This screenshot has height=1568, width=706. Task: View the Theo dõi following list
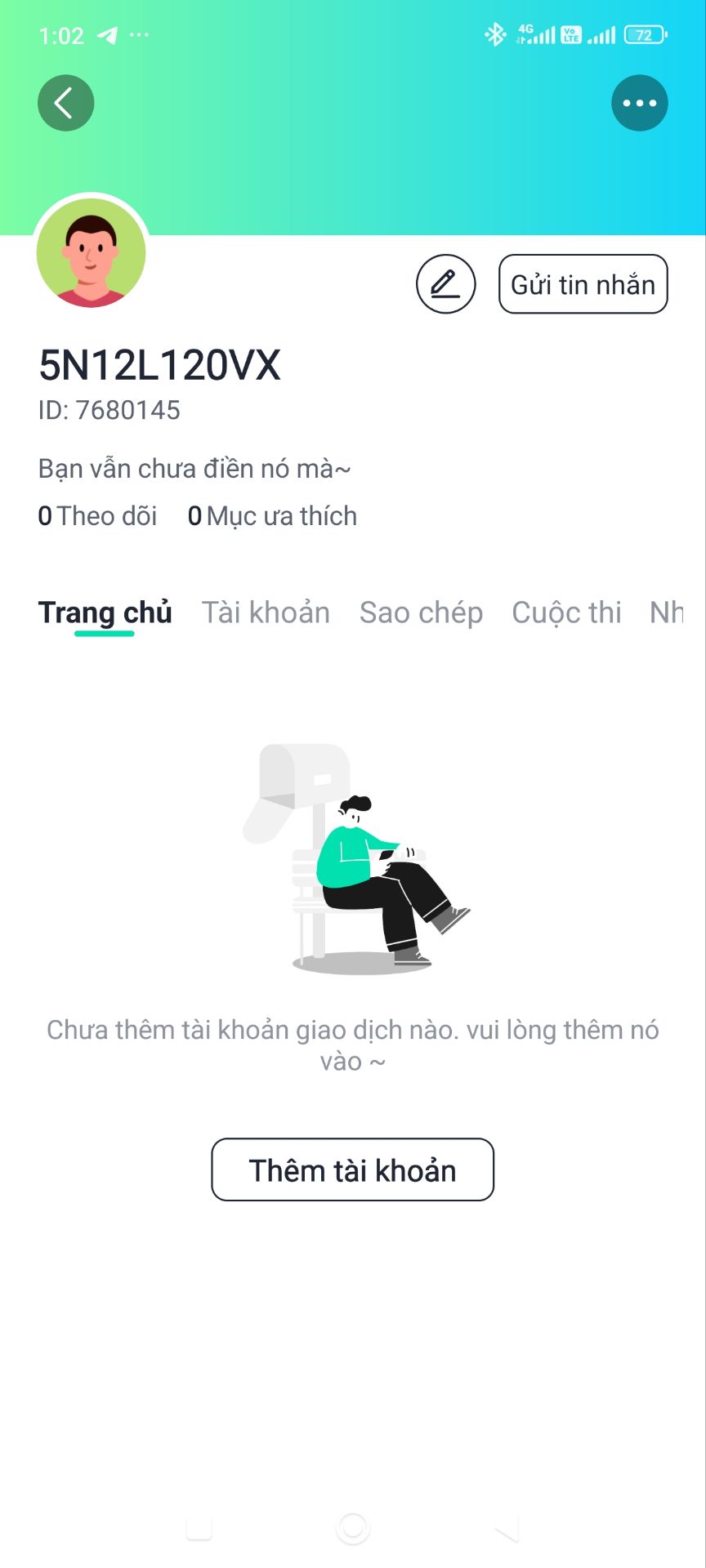click(98, 516)
